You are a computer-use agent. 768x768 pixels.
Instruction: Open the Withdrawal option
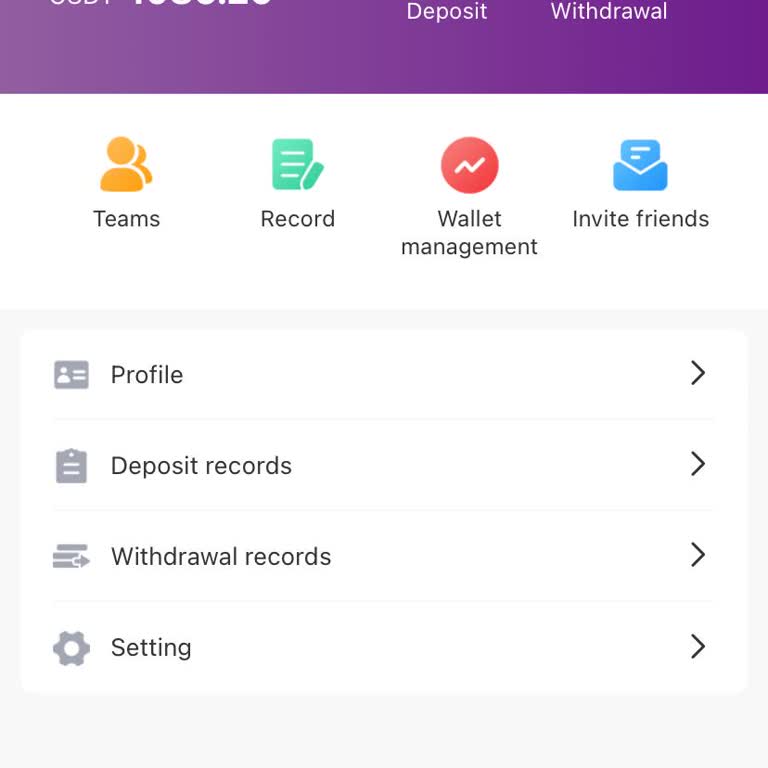608,13
